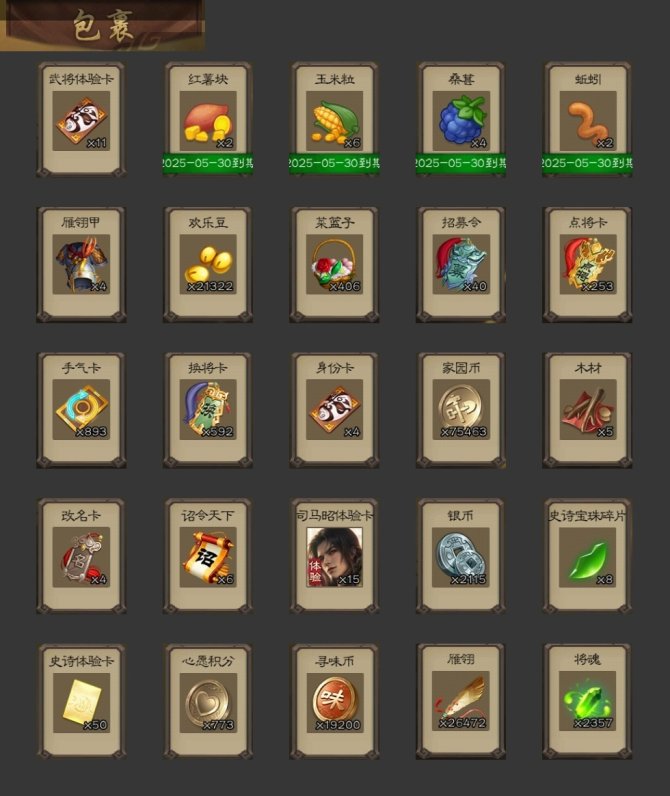Select the 寻味币 item
The width and height of the screenshot is (670, 796).
(336, 702)
